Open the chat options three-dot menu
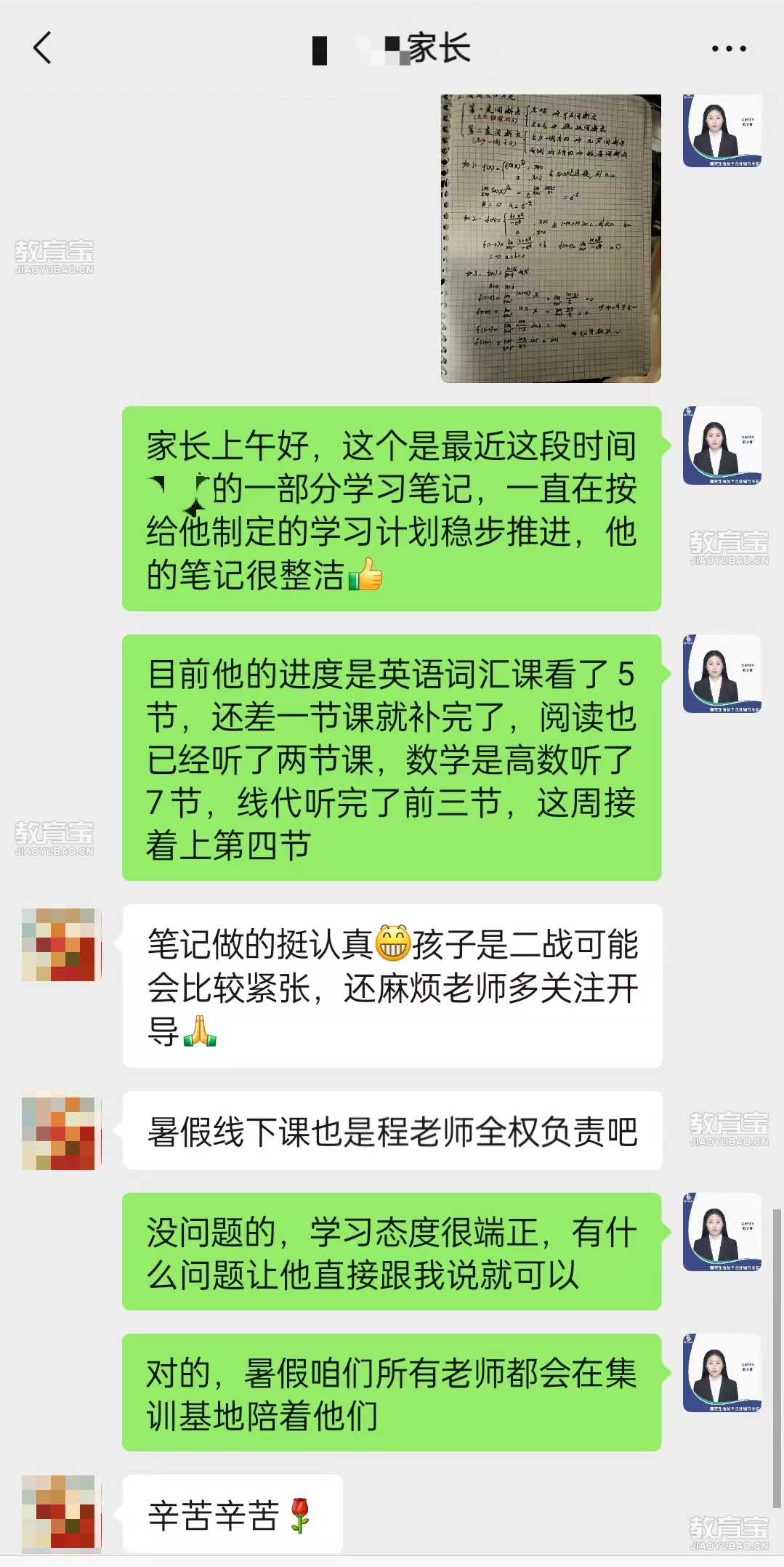784x1567 pixels. (x=728, y=49)
